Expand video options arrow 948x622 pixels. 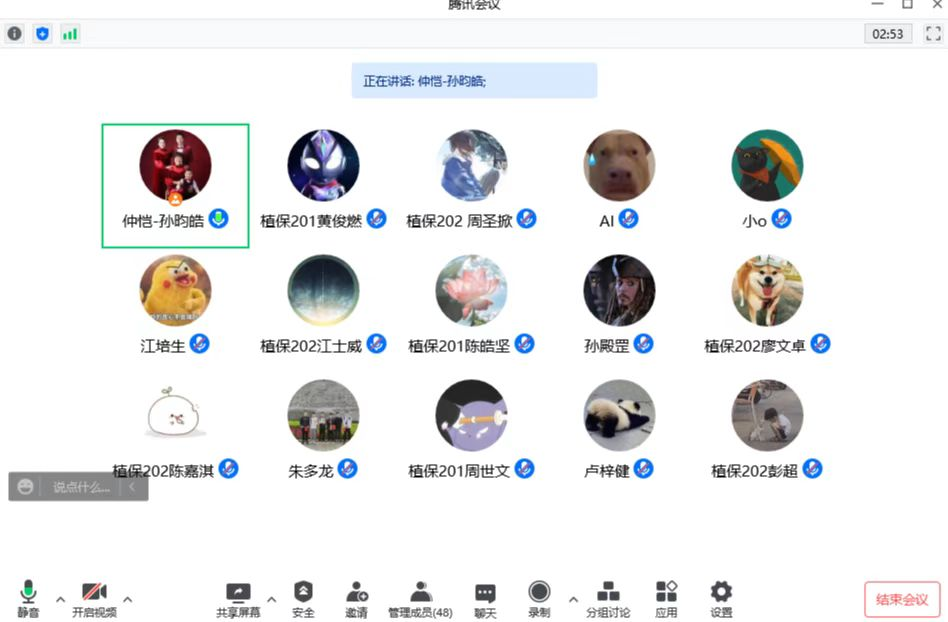128,600
